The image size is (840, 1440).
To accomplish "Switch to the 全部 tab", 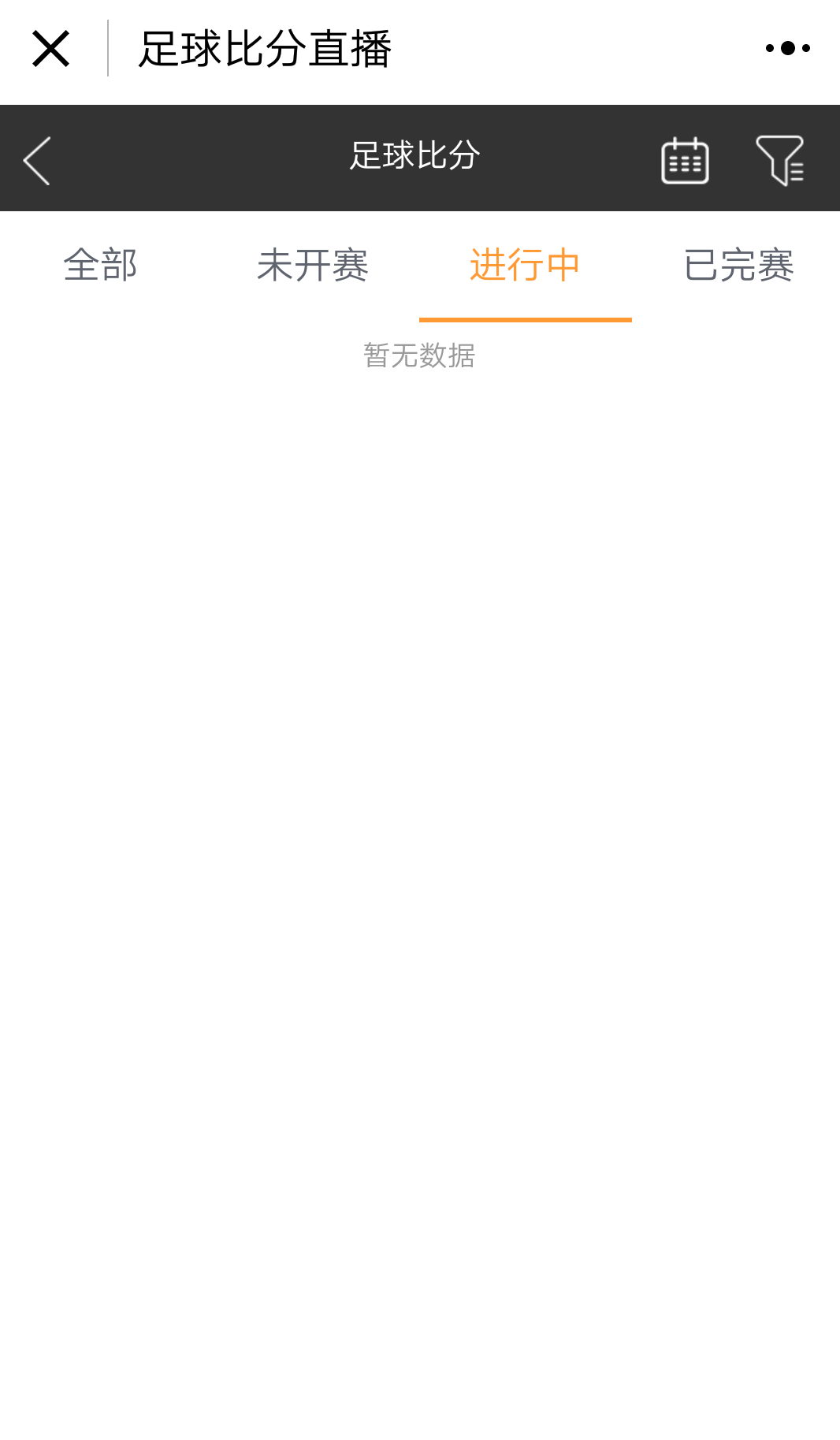I will [x=101, y=265].
